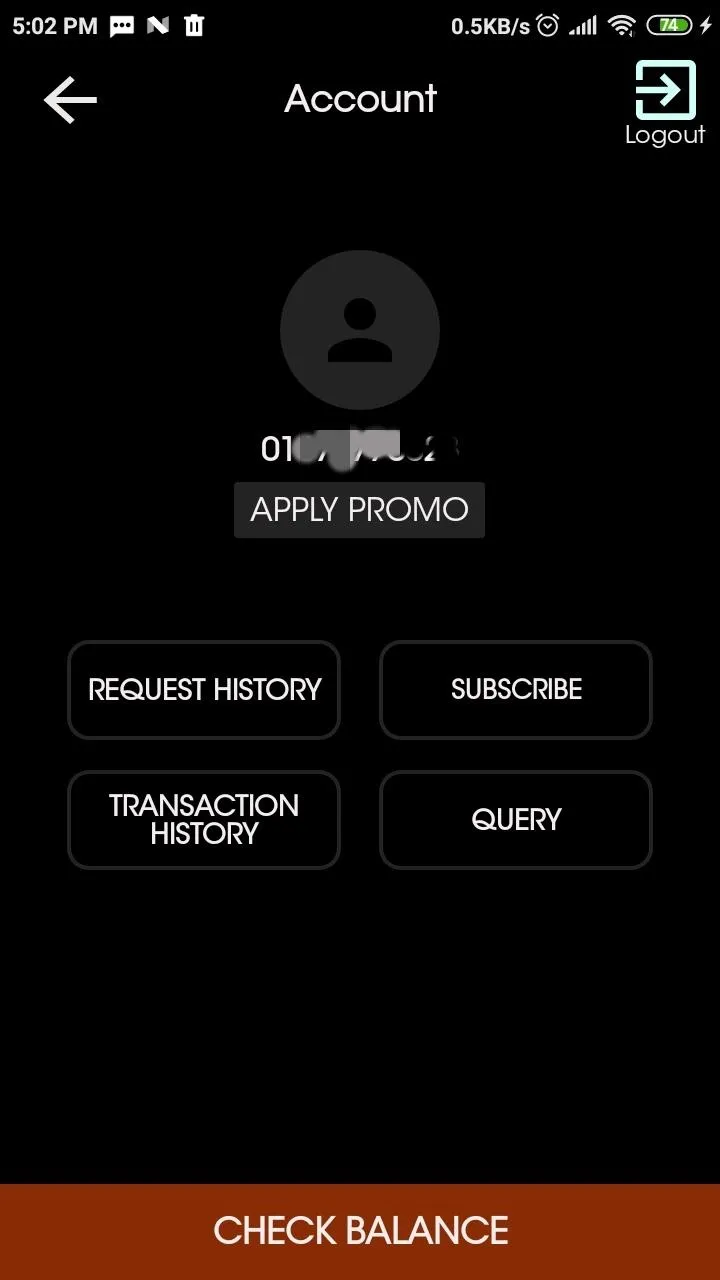This screenshot has width=720, height=1280.
Task: Open the trash icon in the status bar
Action: (192, 25)
